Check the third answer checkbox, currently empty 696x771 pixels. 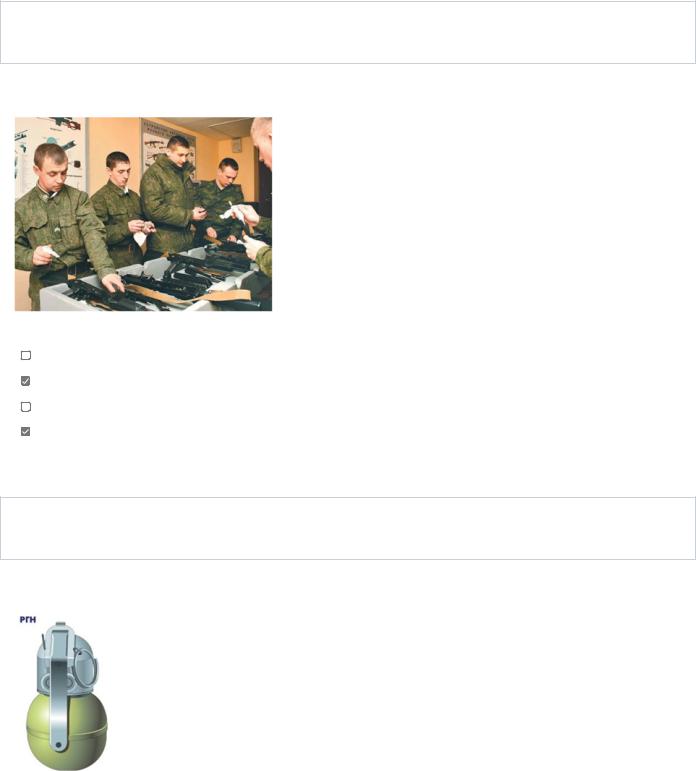point(26,407)
